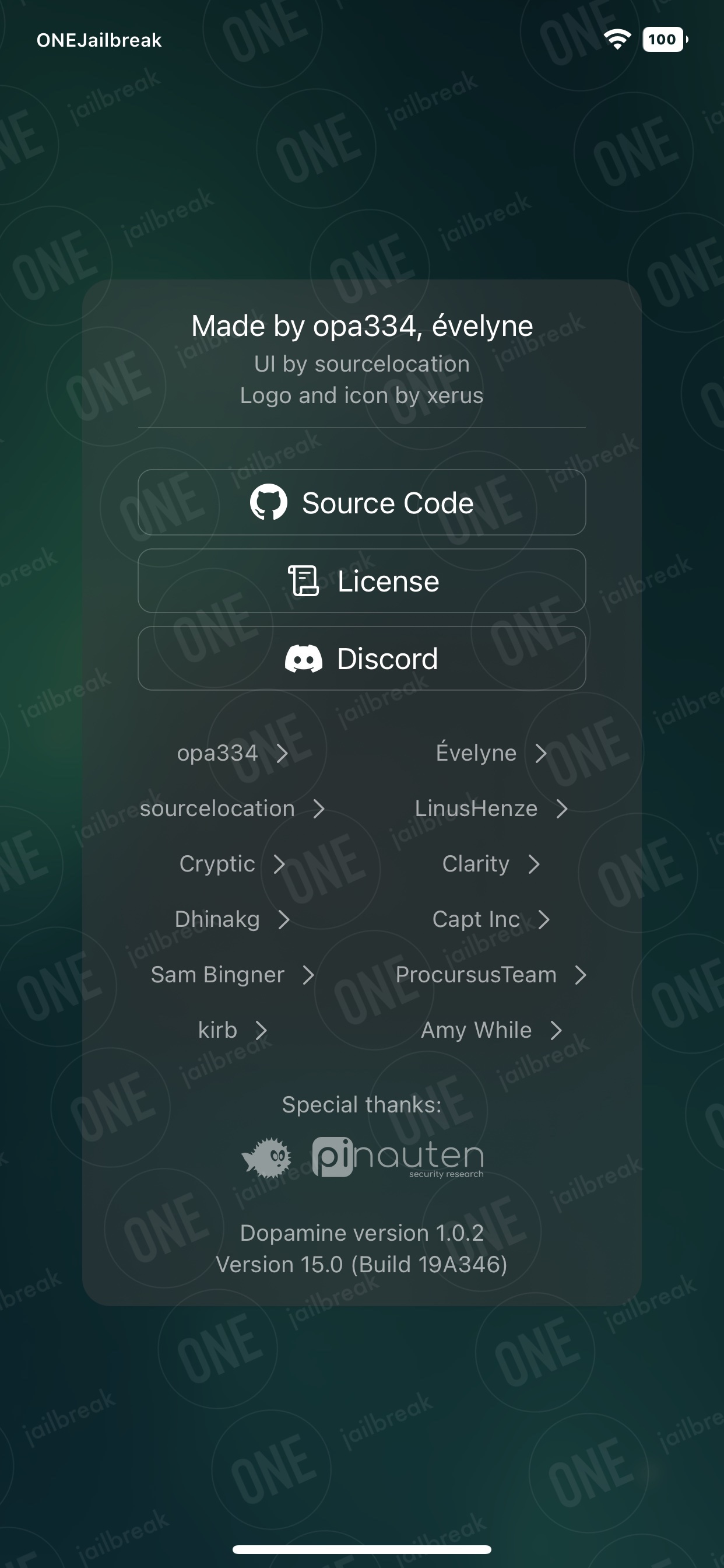
Task: Open kirb's credit link
Action: tap(233, 1030)
